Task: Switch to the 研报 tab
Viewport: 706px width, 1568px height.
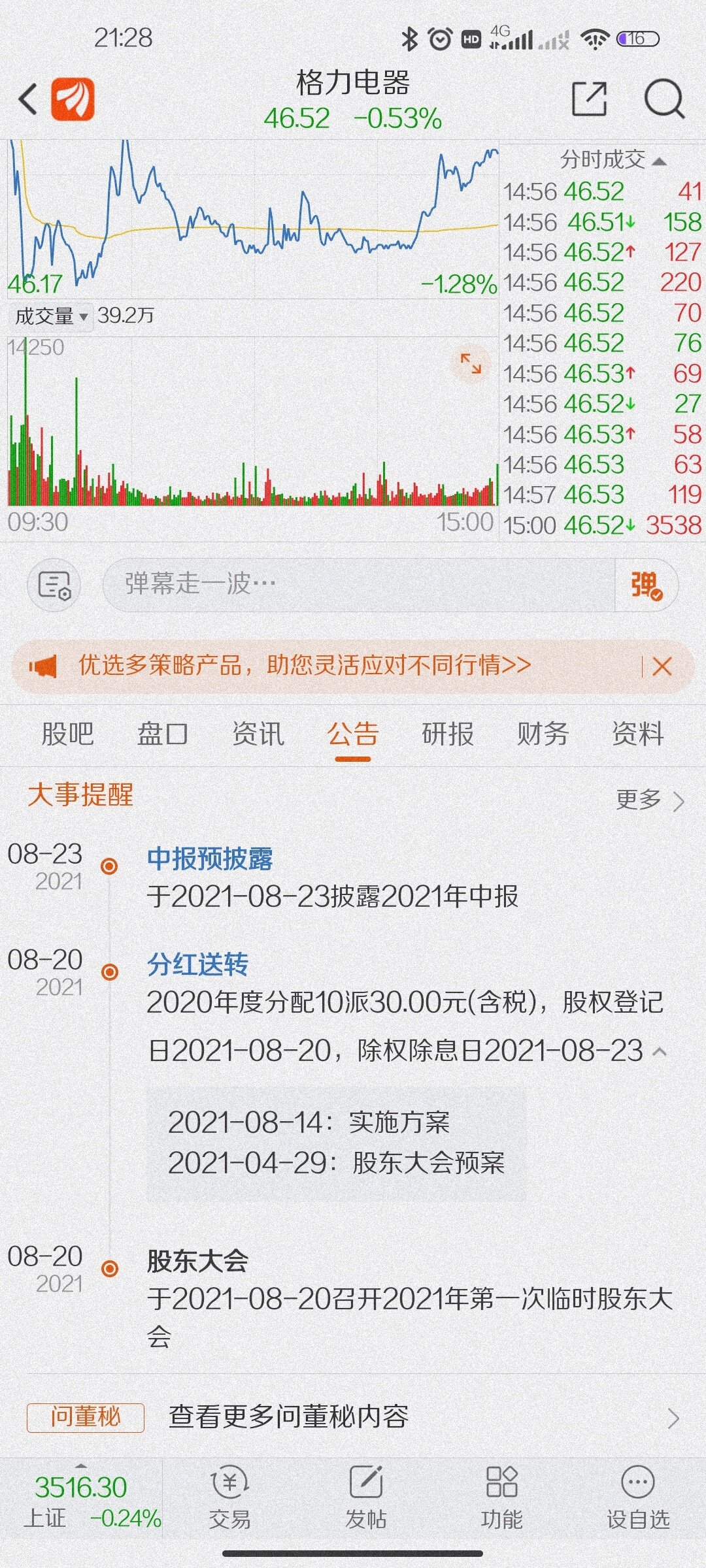Action: [448, 734]
